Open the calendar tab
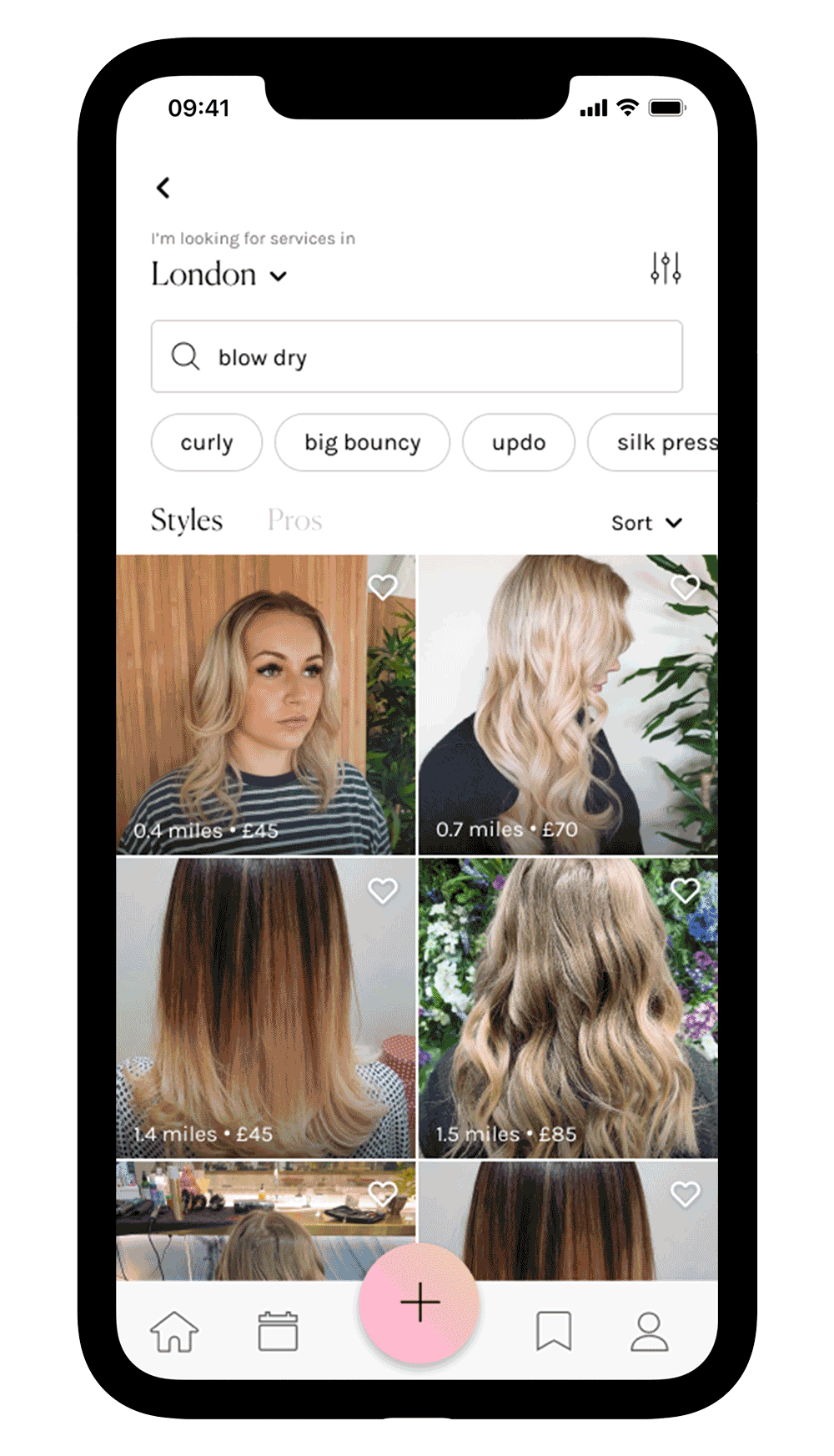Screen dimensions: 834x1456 coord(278,1331)
